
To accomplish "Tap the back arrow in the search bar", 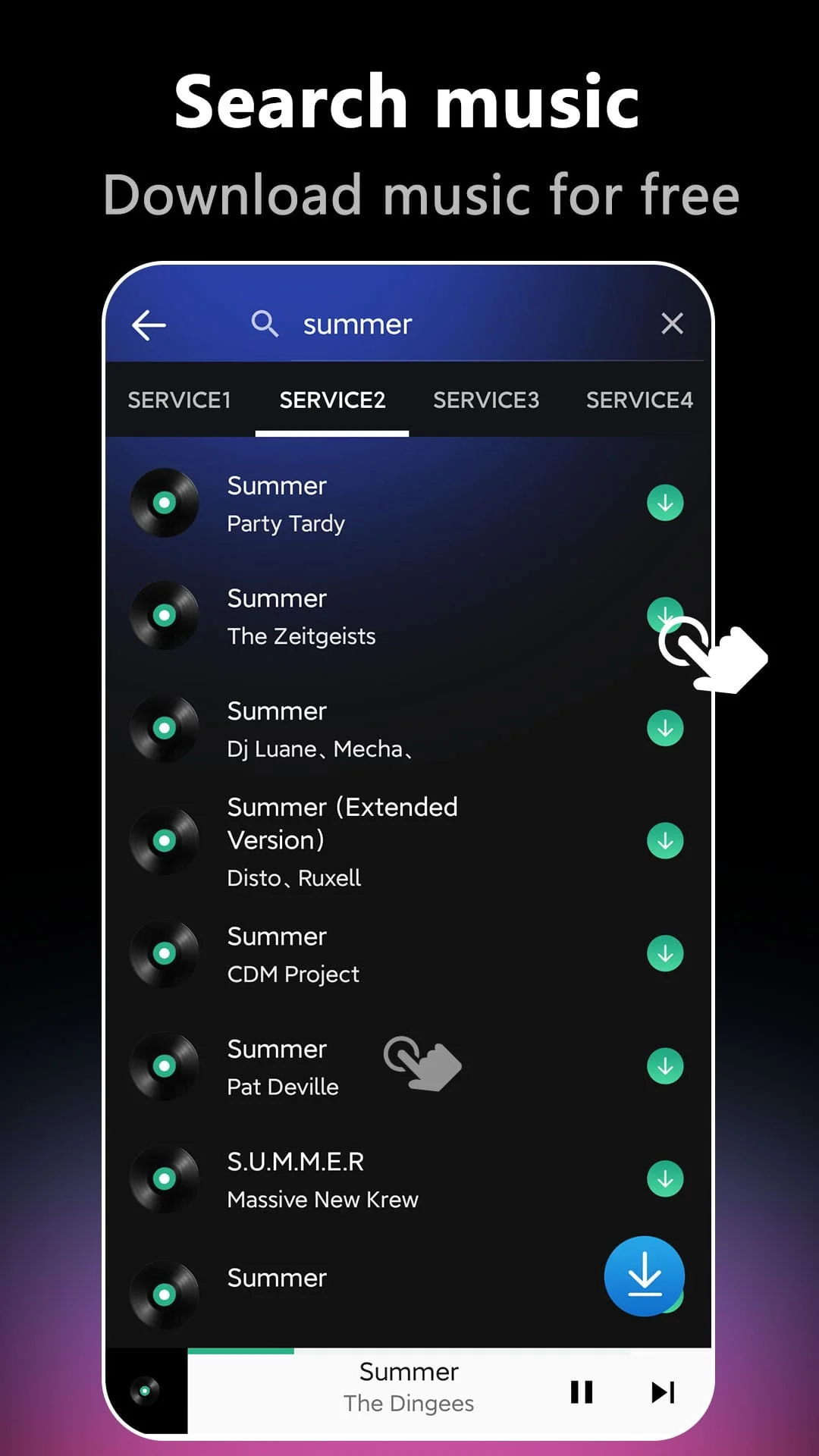I will (x=149, y=324).
